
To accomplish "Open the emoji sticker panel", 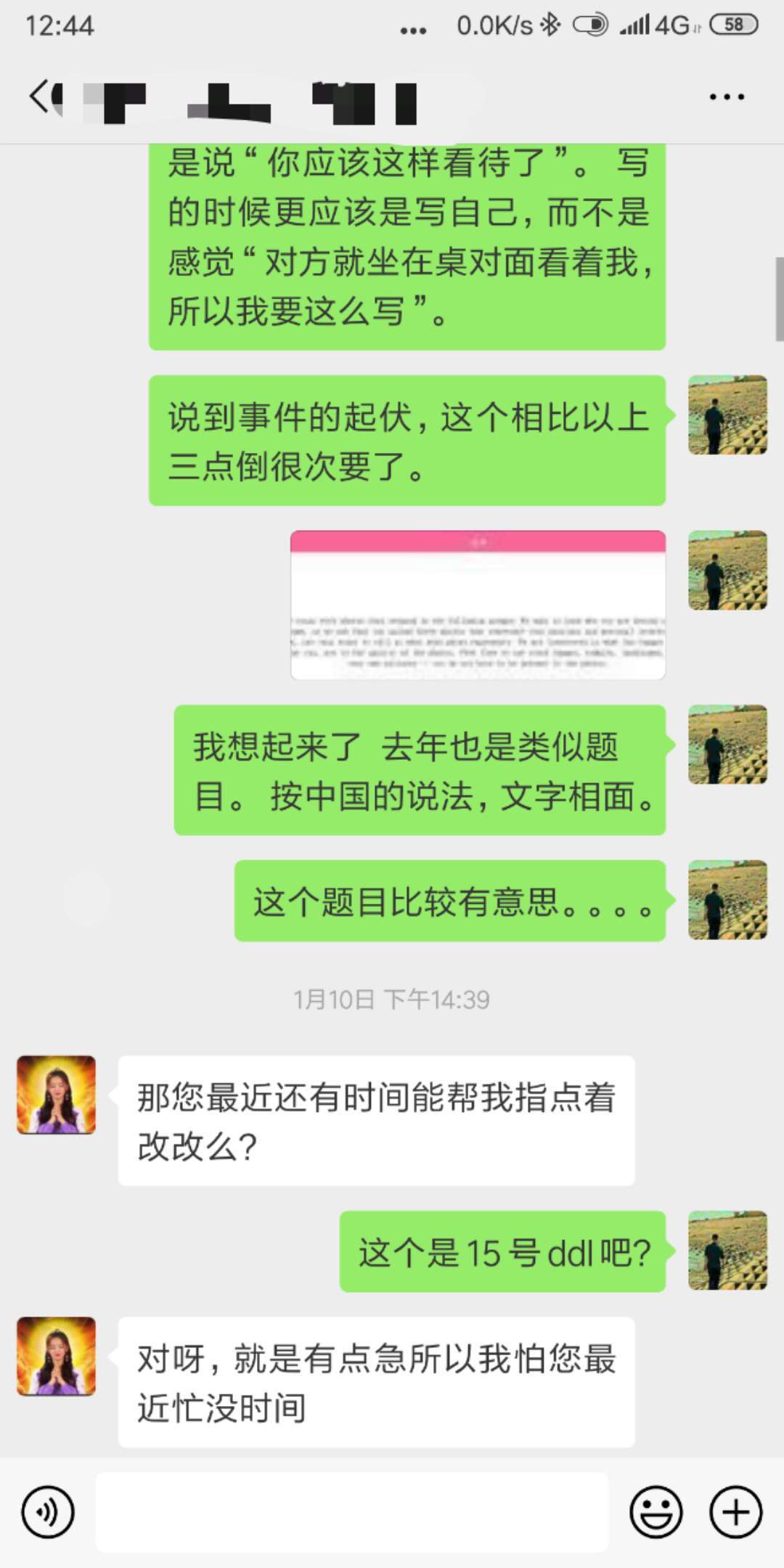I will tap(656, 1513).
